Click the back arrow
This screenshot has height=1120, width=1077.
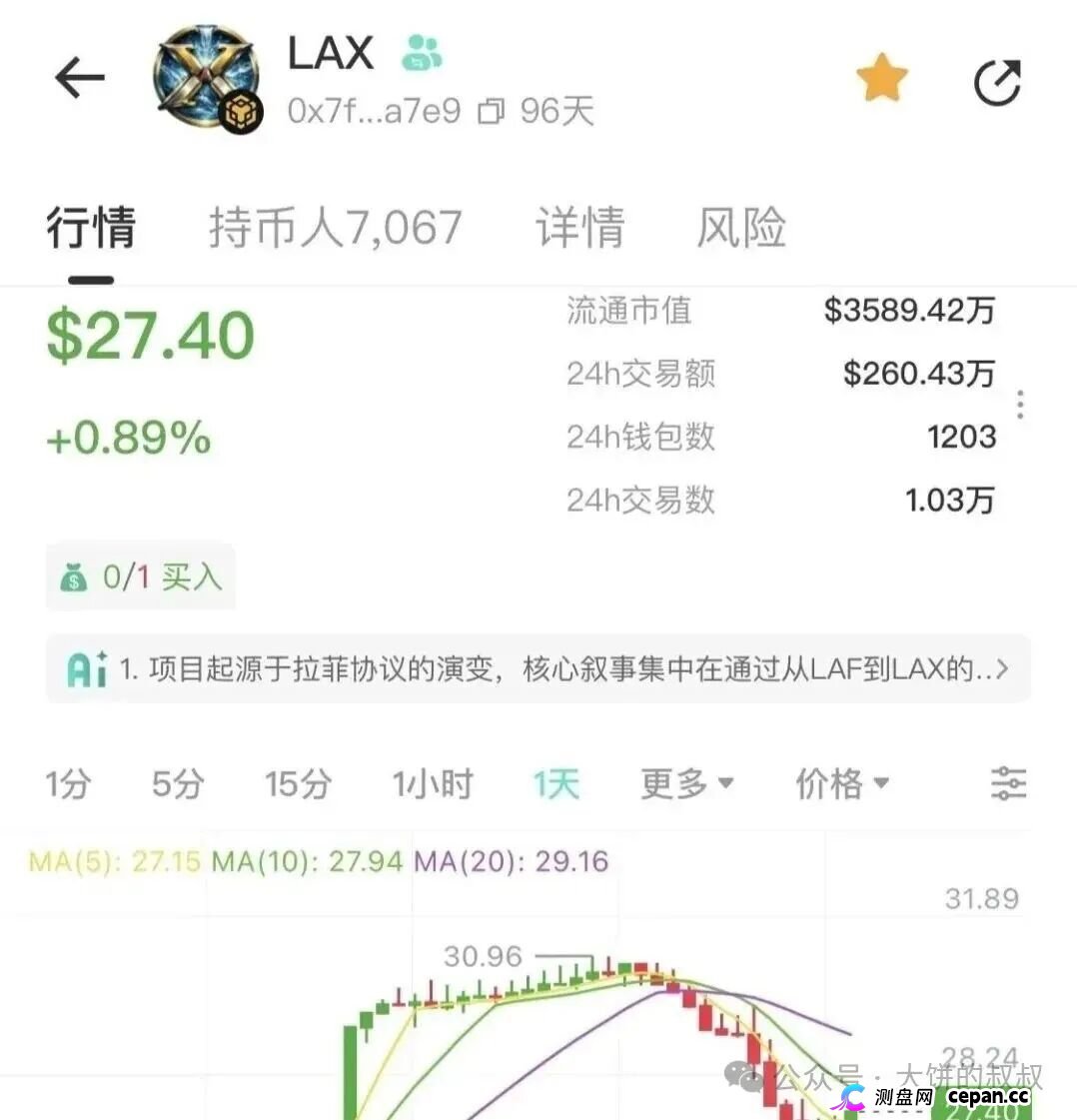pos(80,77)
